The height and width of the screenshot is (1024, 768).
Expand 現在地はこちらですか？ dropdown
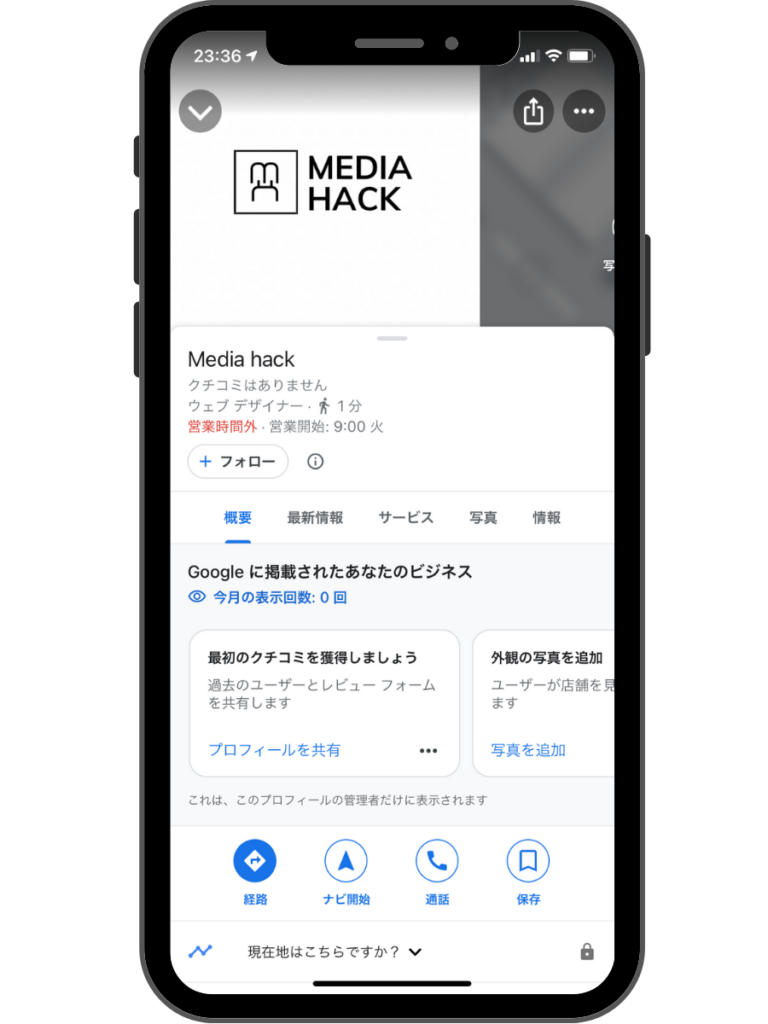[335, 952]
